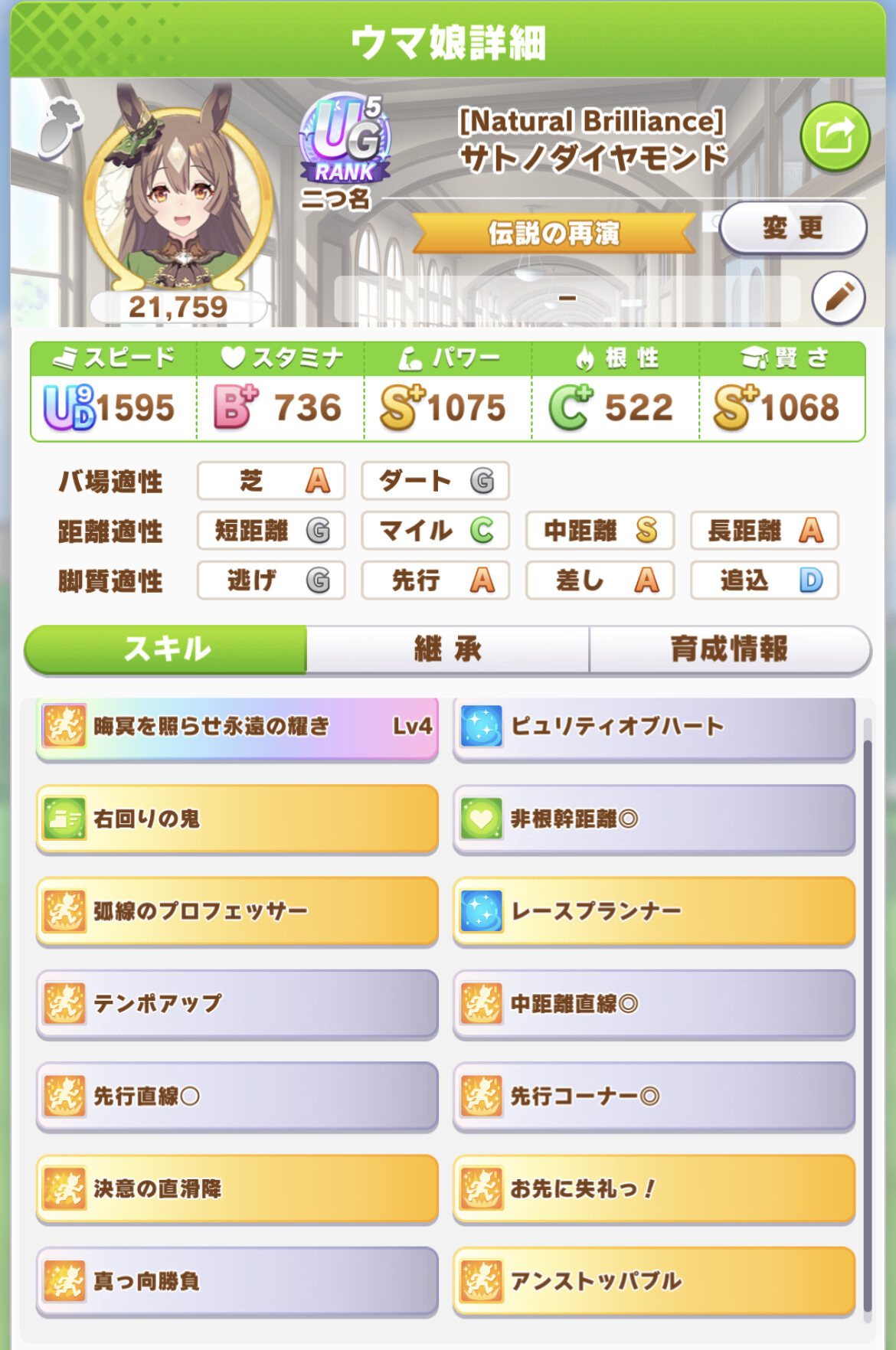Tap the テンポアップ skill
The width and height of the screenshot is (896, 1350).
237,1003
